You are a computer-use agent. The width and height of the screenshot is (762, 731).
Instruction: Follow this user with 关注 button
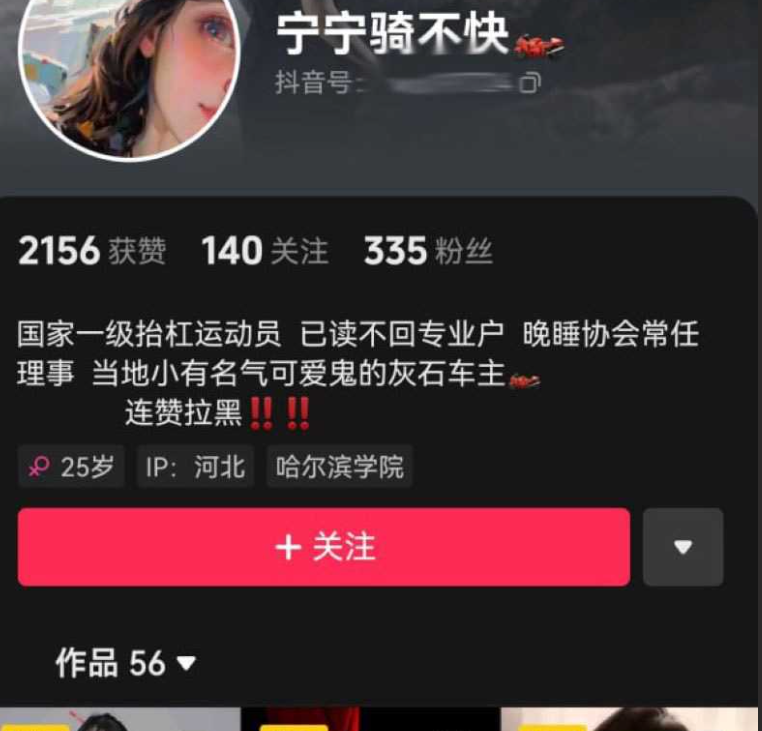[324, 547]
